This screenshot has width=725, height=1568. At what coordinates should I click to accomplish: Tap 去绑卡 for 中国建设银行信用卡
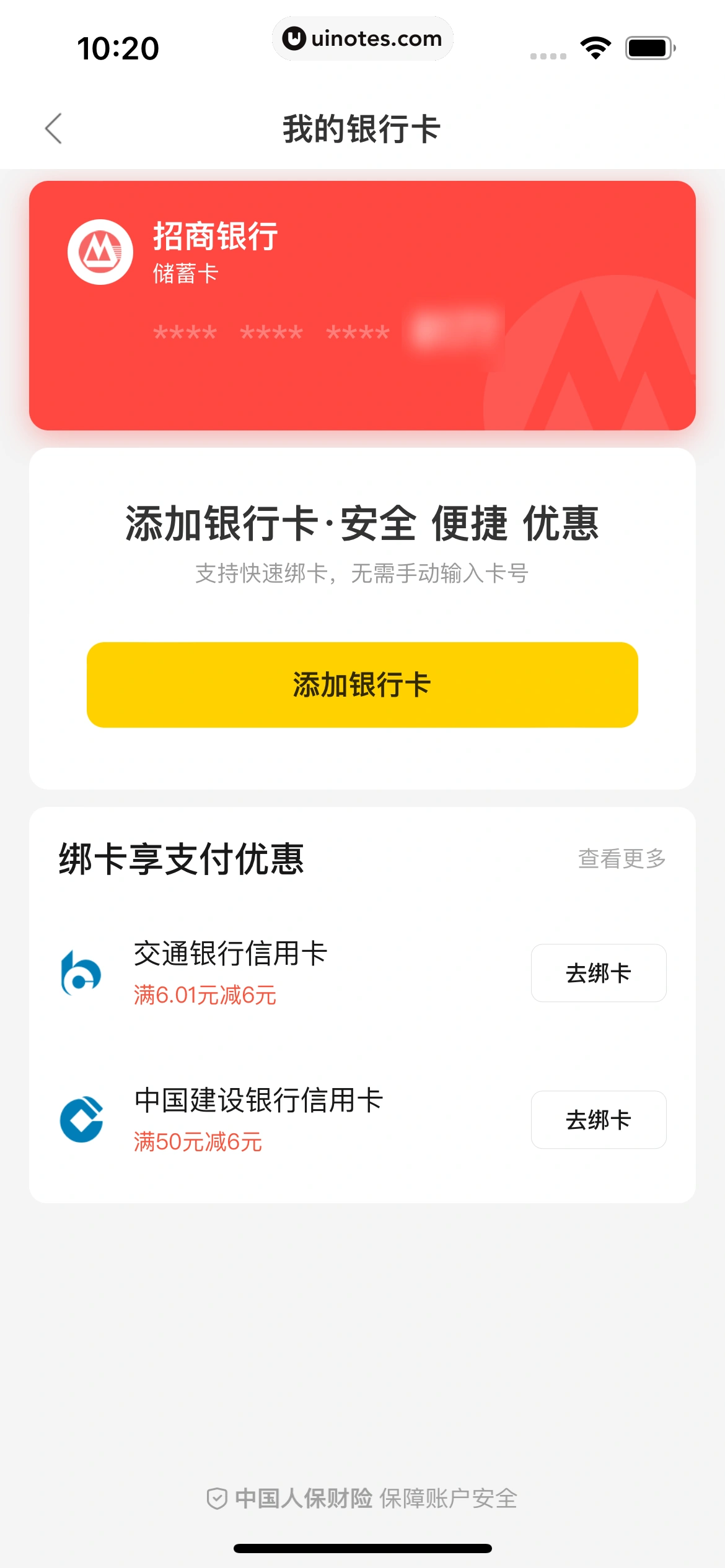pos(598,1120)
